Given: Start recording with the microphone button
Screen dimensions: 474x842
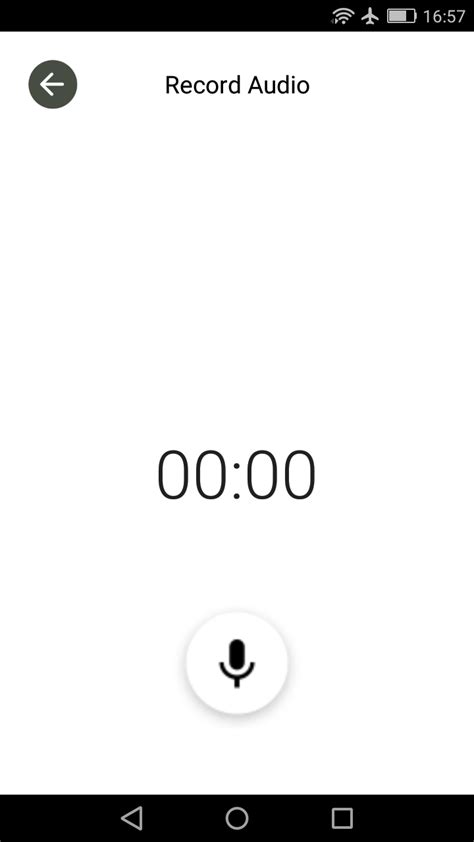Looking at the screenshot, I should point(237,663).
